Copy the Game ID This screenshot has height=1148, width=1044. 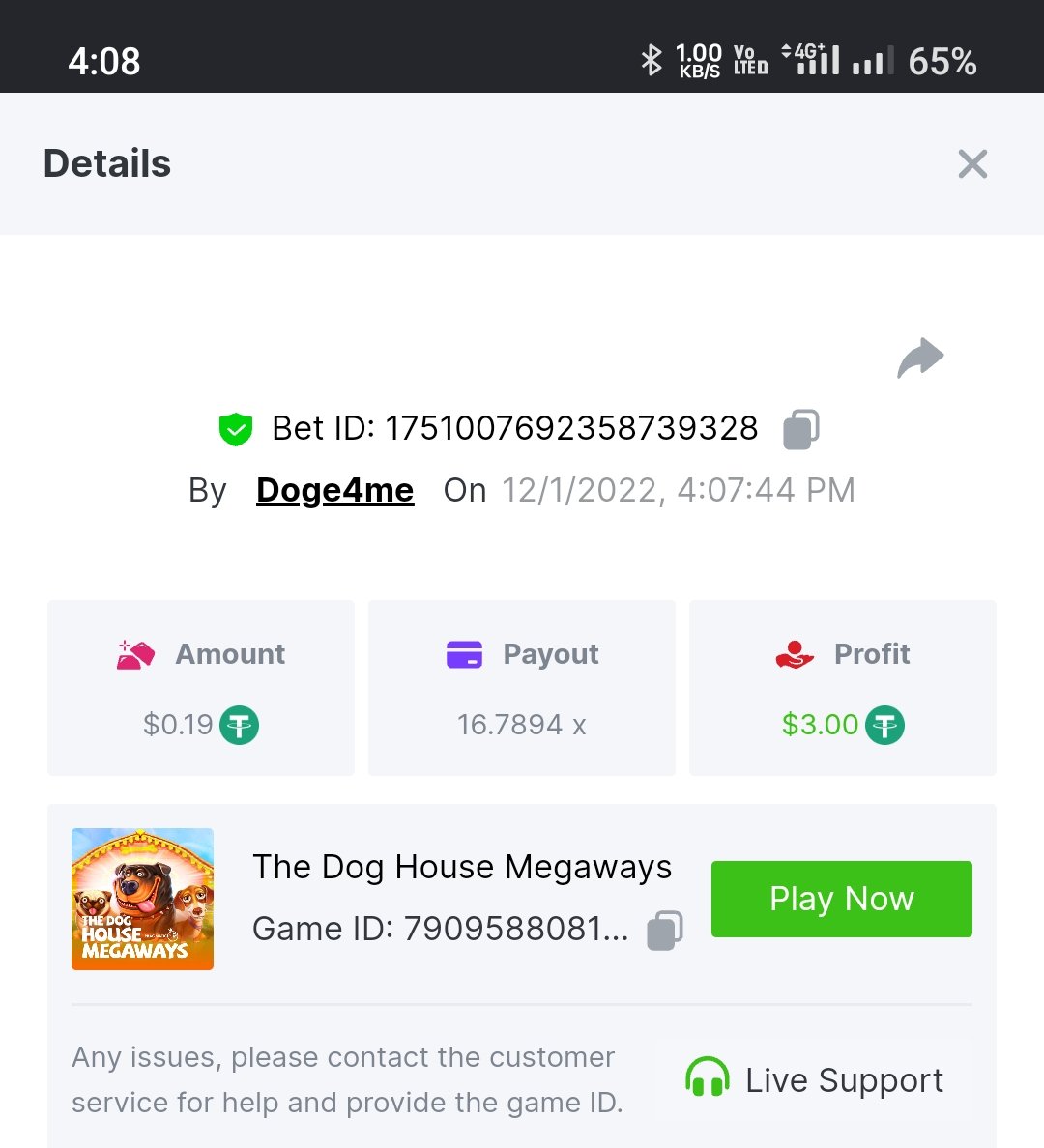pos(664,931)
